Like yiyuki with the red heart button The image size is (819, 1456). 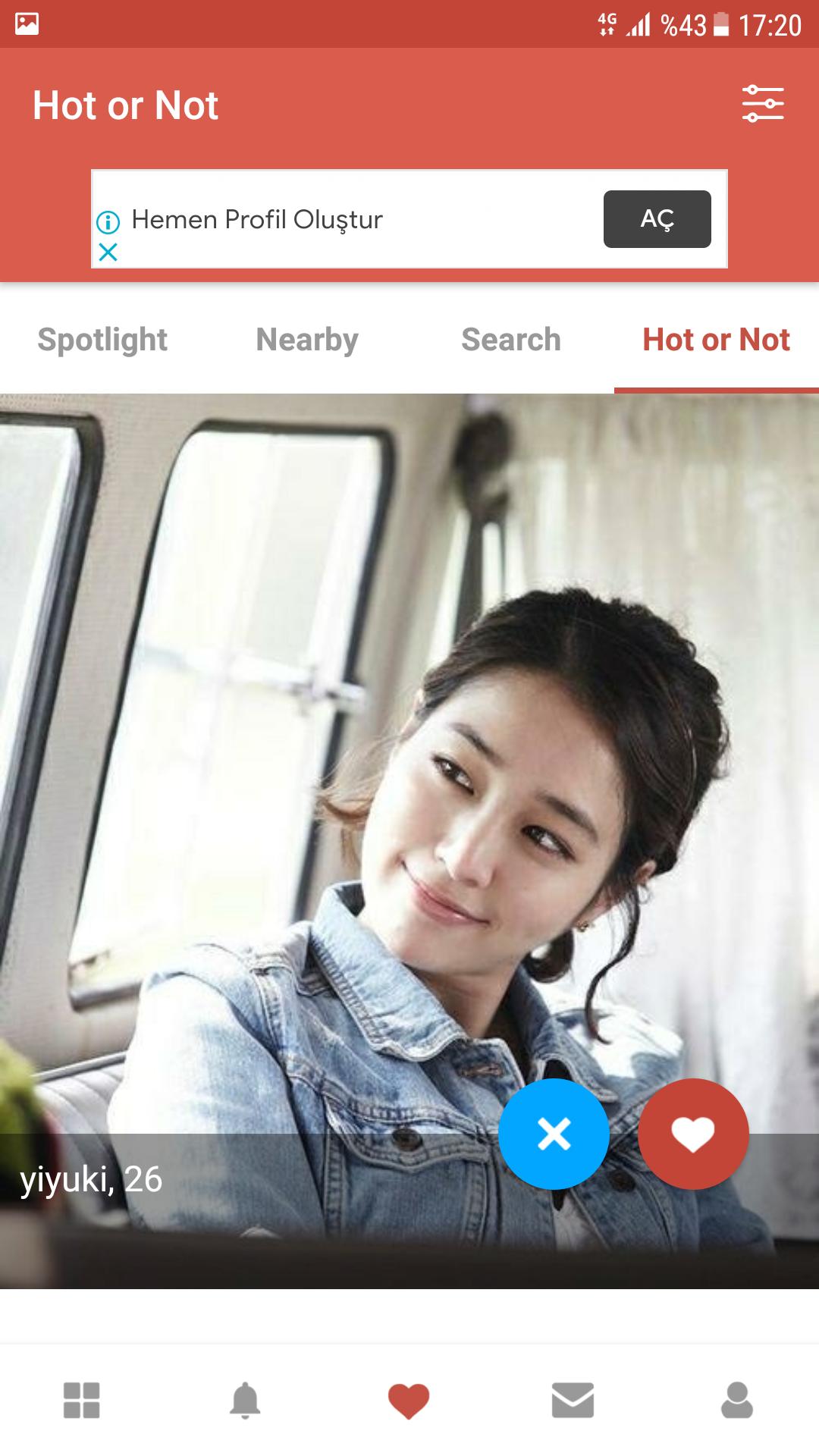point(693,1134)
